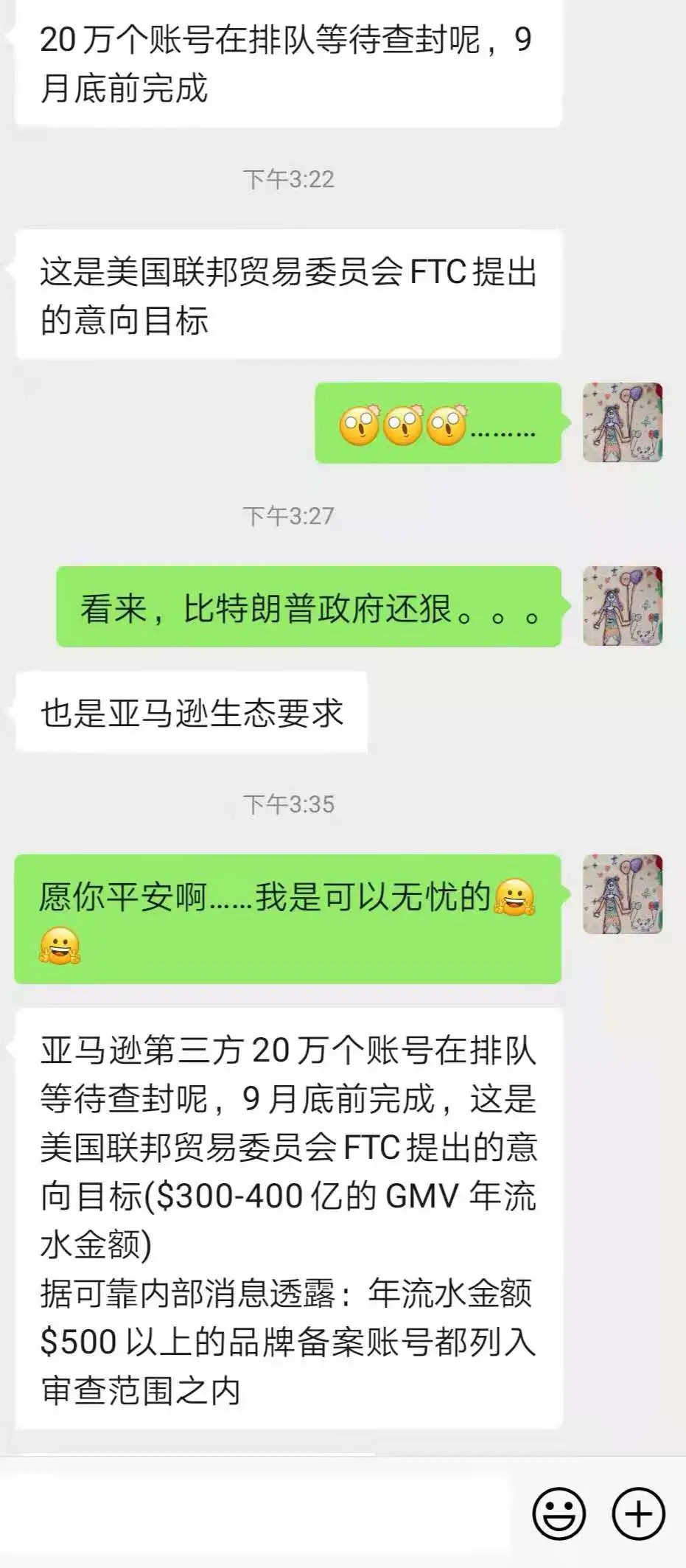Click the green triple-emoji message bubble
This screenshot has width=686, height=1568.
(x=433, y=422)
